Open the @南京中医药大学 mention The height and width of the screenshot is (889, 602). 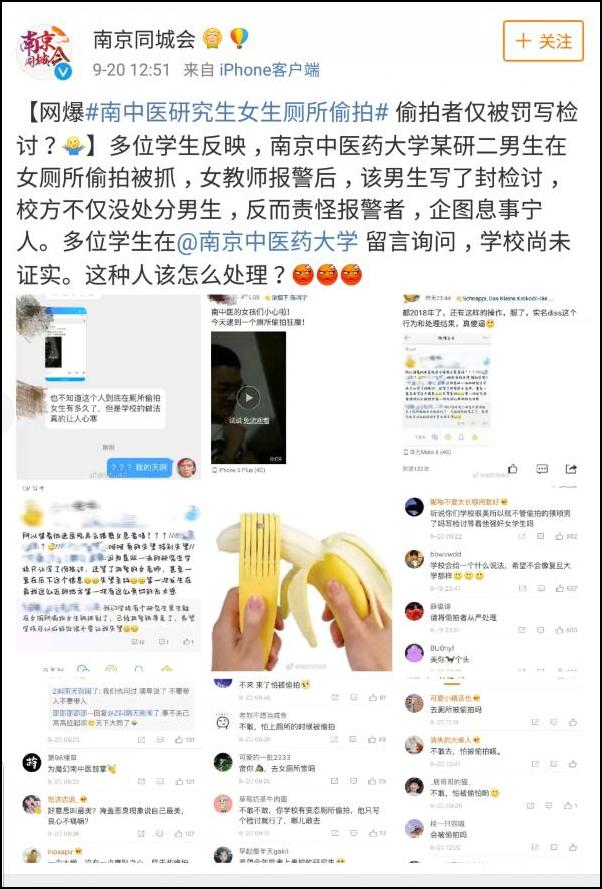click(267, 240)
